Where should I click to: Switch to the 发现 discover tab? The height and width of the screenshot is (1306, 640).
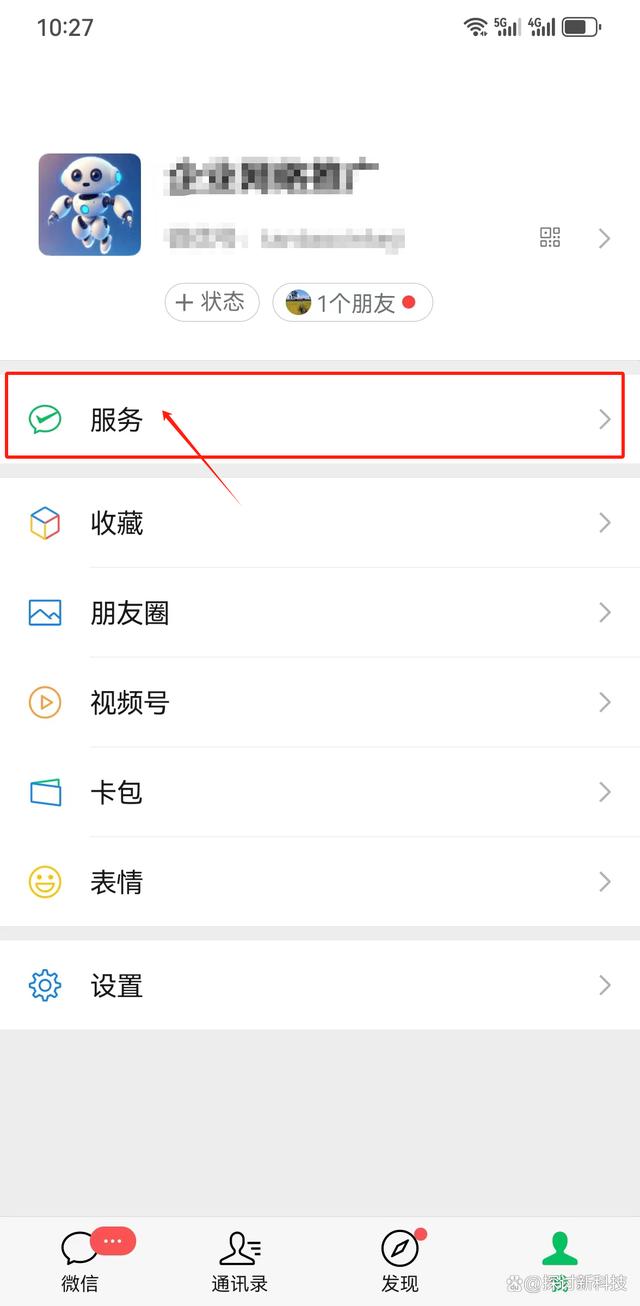[400, 1260]
